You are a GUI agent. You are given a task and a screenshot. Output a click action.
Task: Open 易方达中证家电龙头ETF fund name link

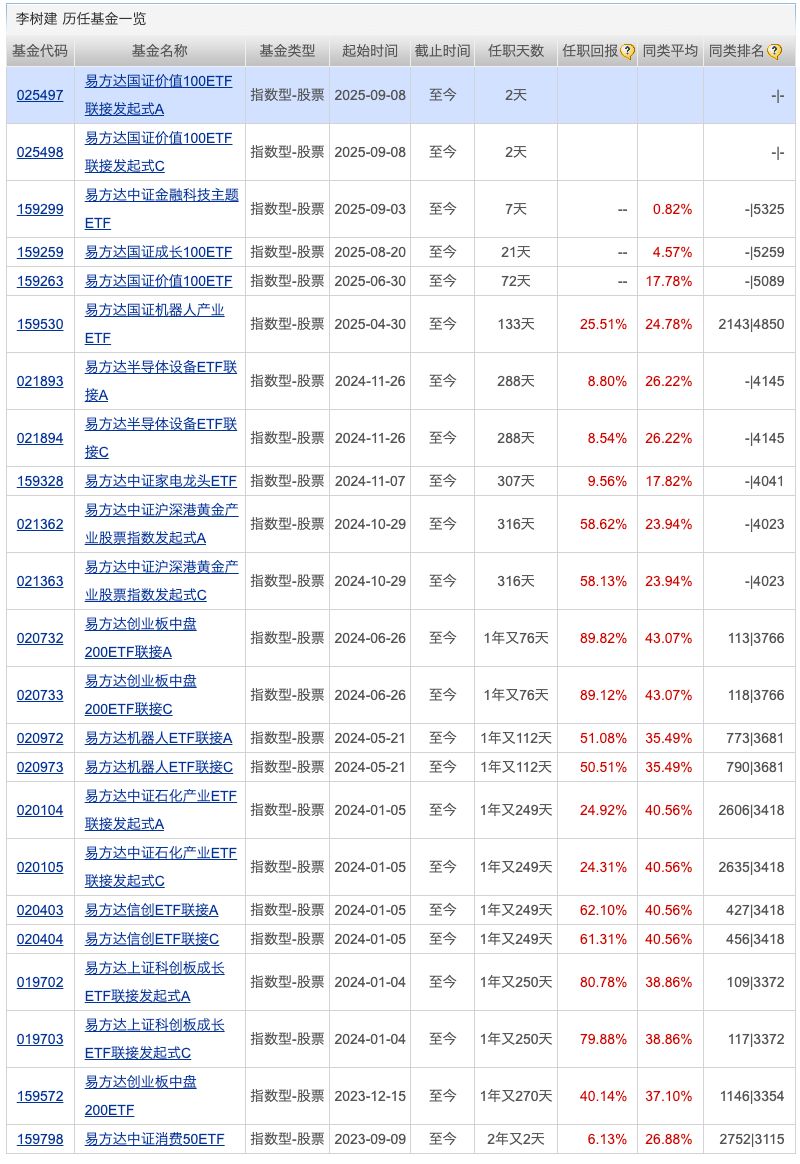pyautogui.click(x=160, y=481)
